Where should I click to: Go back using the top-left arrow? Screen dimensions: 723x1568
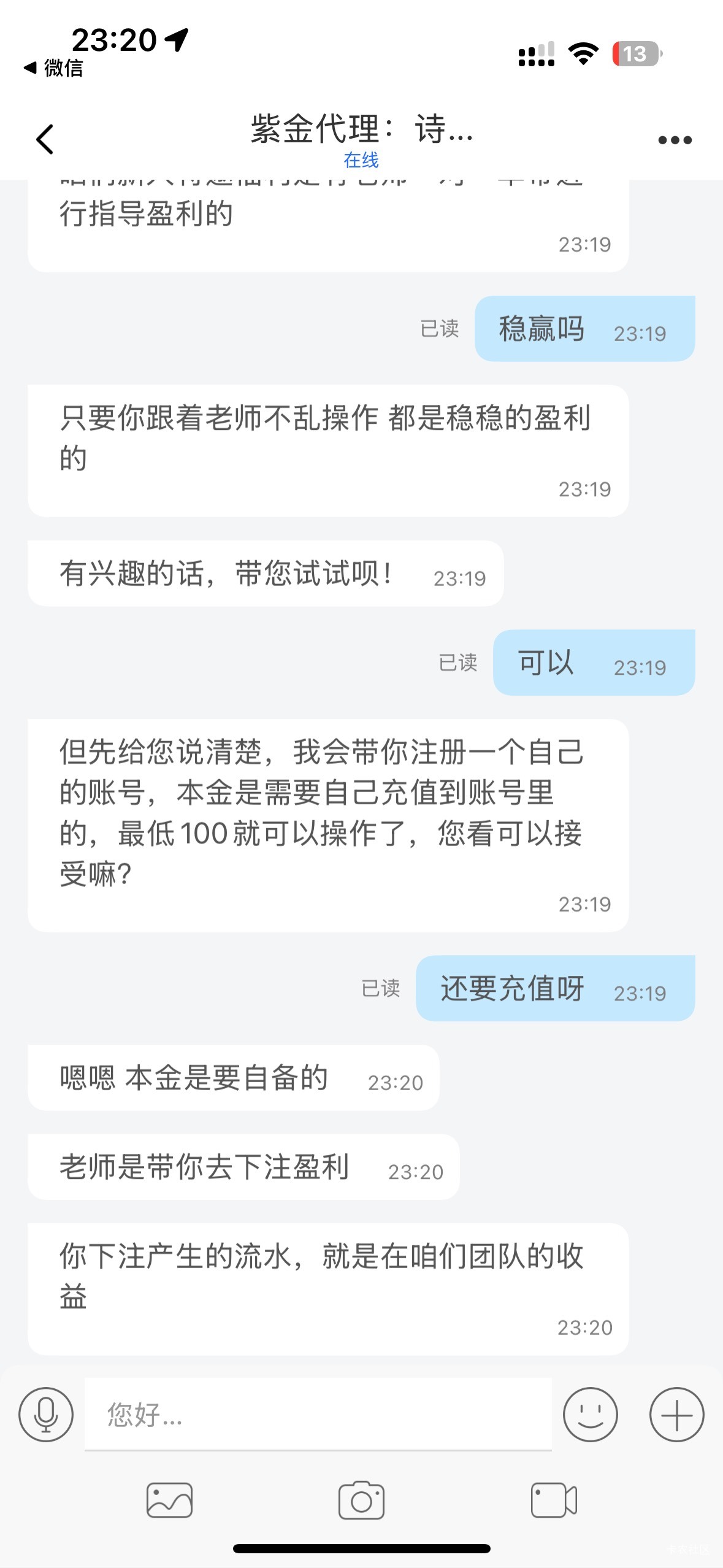pyautogui.click(x=45, y=139)
